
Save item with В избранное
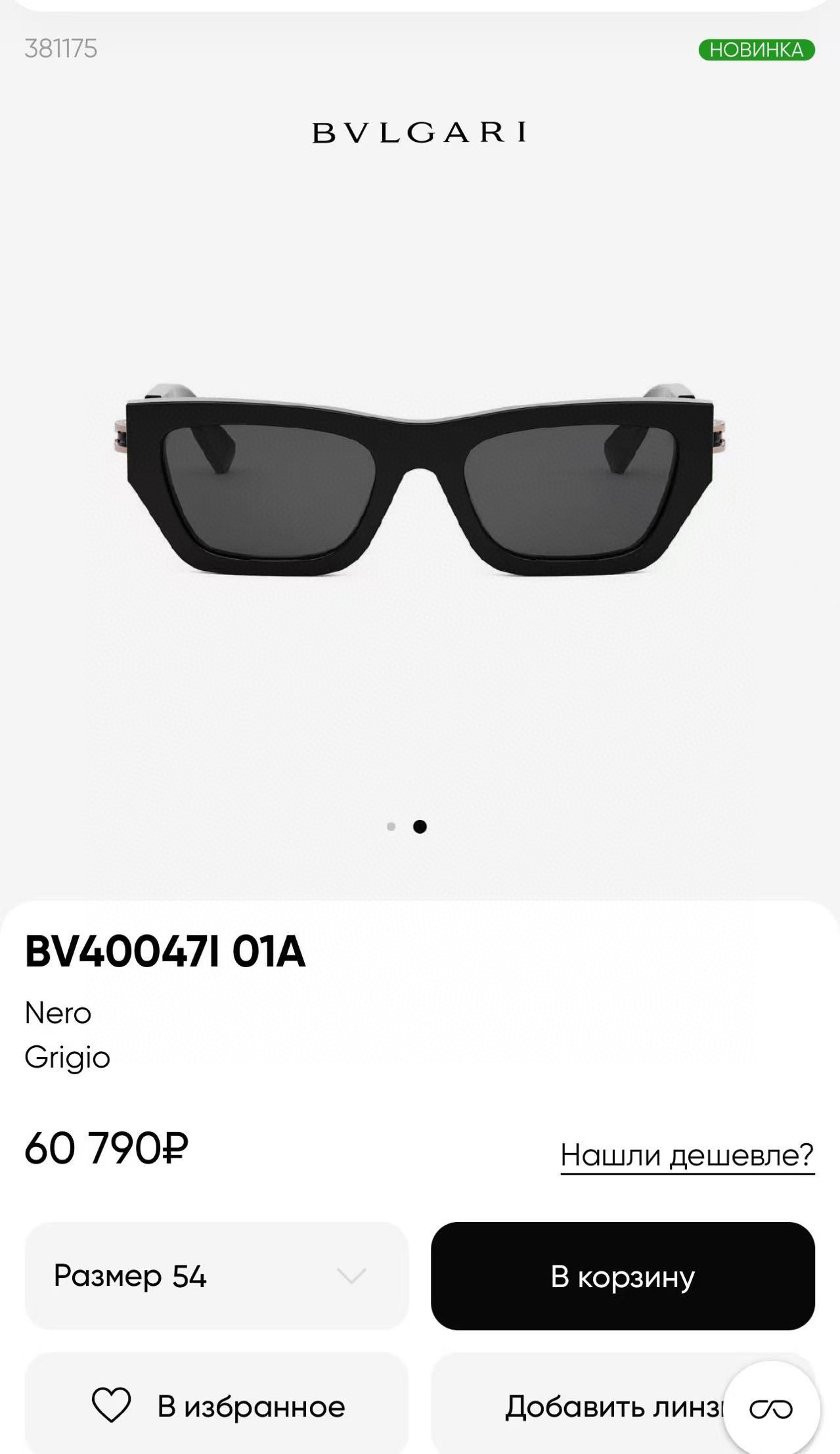click(216, 1406)
